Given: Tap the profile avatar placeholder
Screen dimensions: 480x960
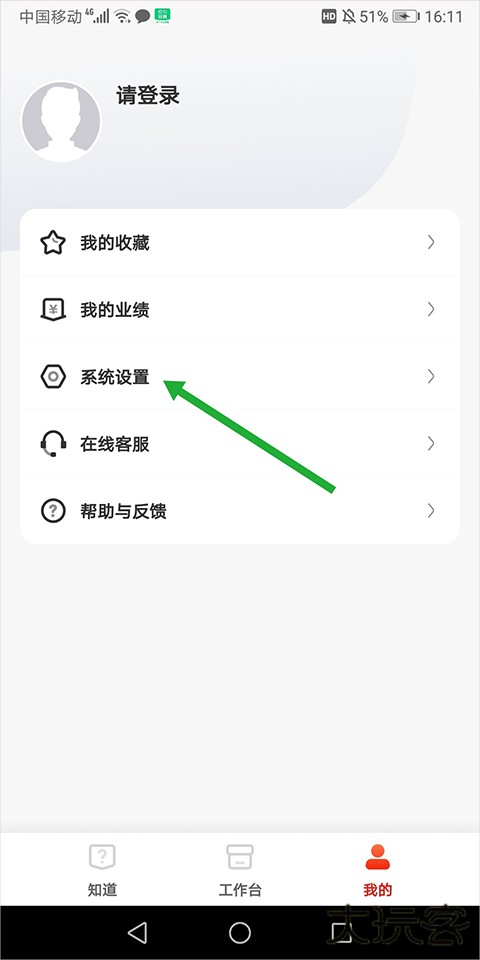Looking at the screenshot, I should coord(61,122).
